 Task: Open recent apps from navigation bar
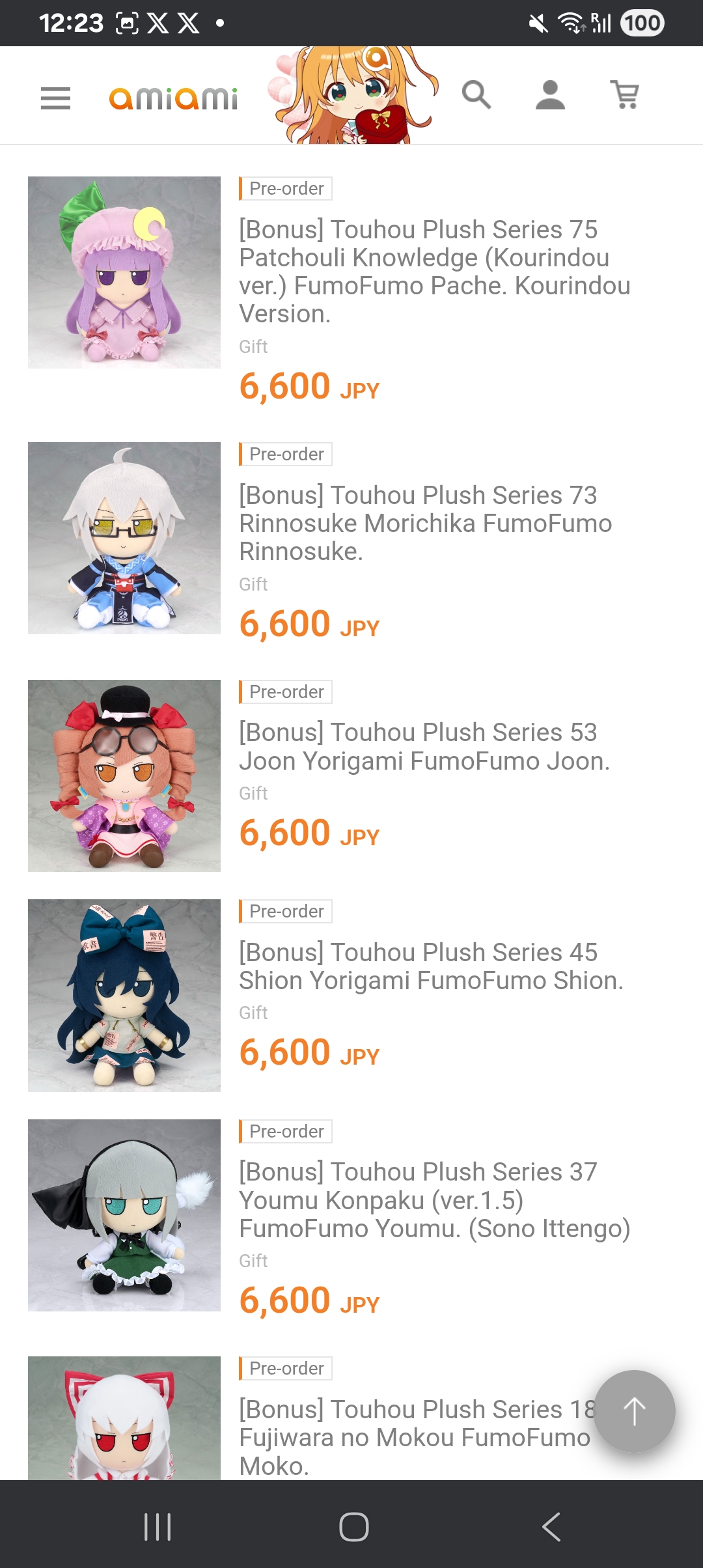click(x=157, y=1526)
